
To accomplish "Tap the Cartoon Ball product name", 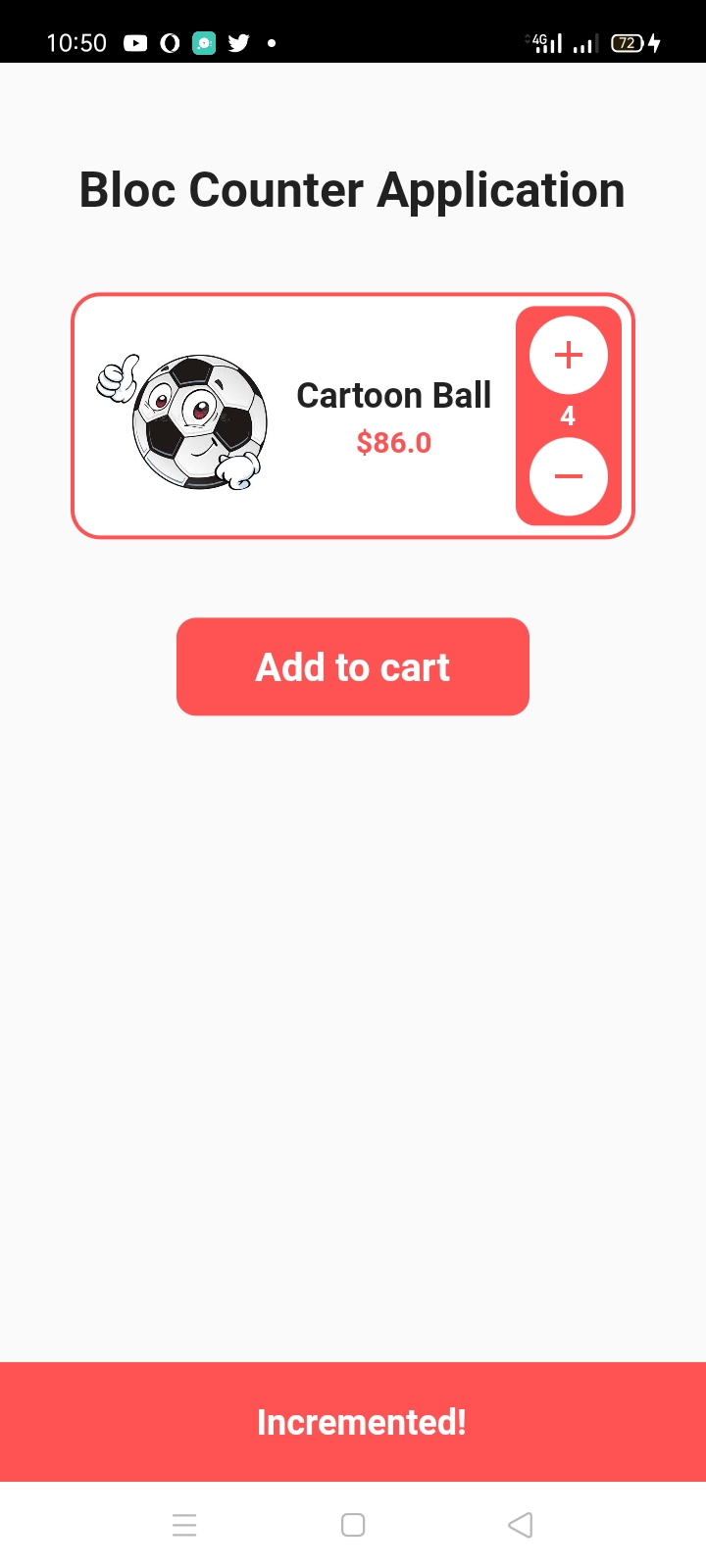I will coord(393,394).
